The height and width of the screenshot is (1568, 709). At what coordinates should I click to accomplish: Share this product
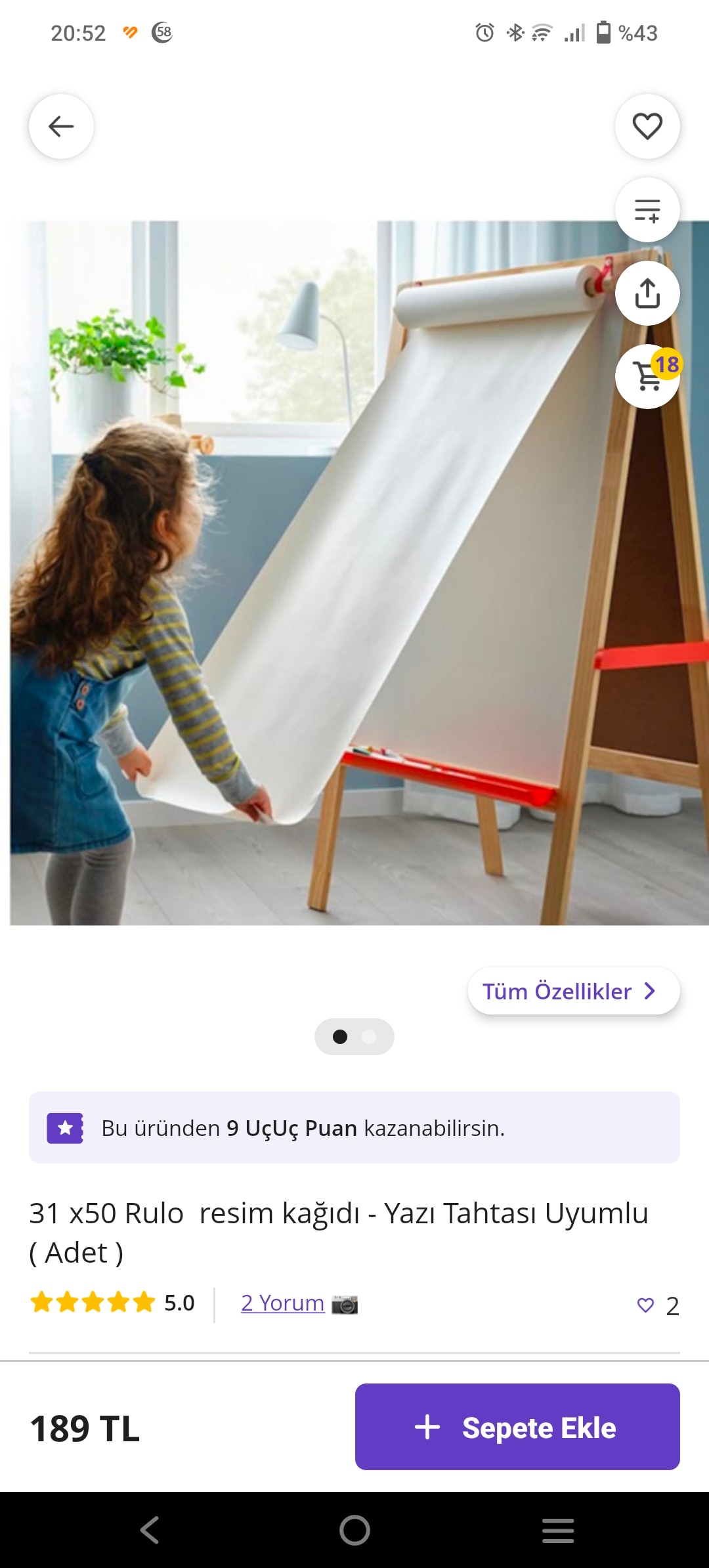click(x=647, y=294)
